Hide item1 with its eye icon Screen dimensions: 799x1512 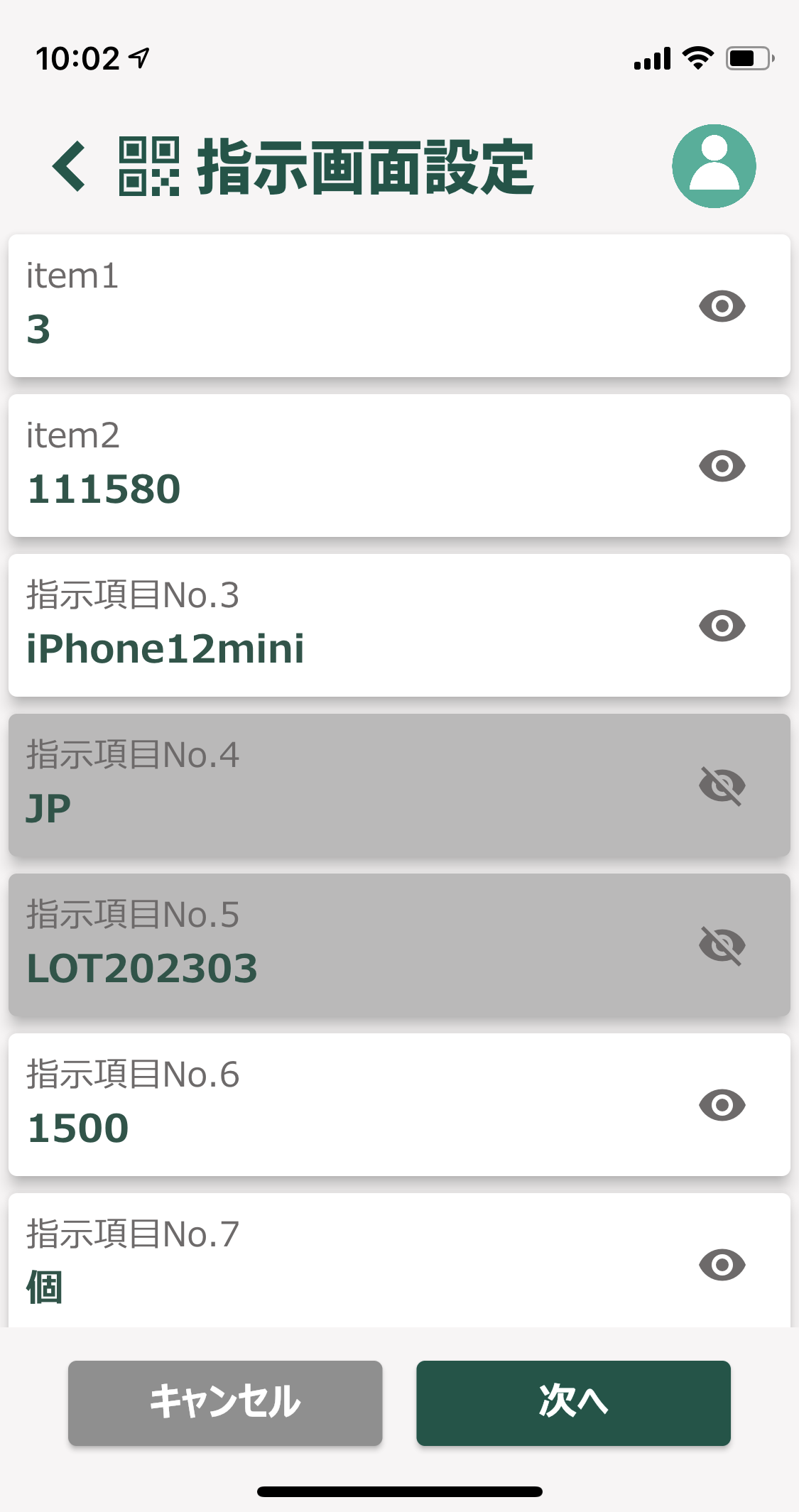pos(722,306)
